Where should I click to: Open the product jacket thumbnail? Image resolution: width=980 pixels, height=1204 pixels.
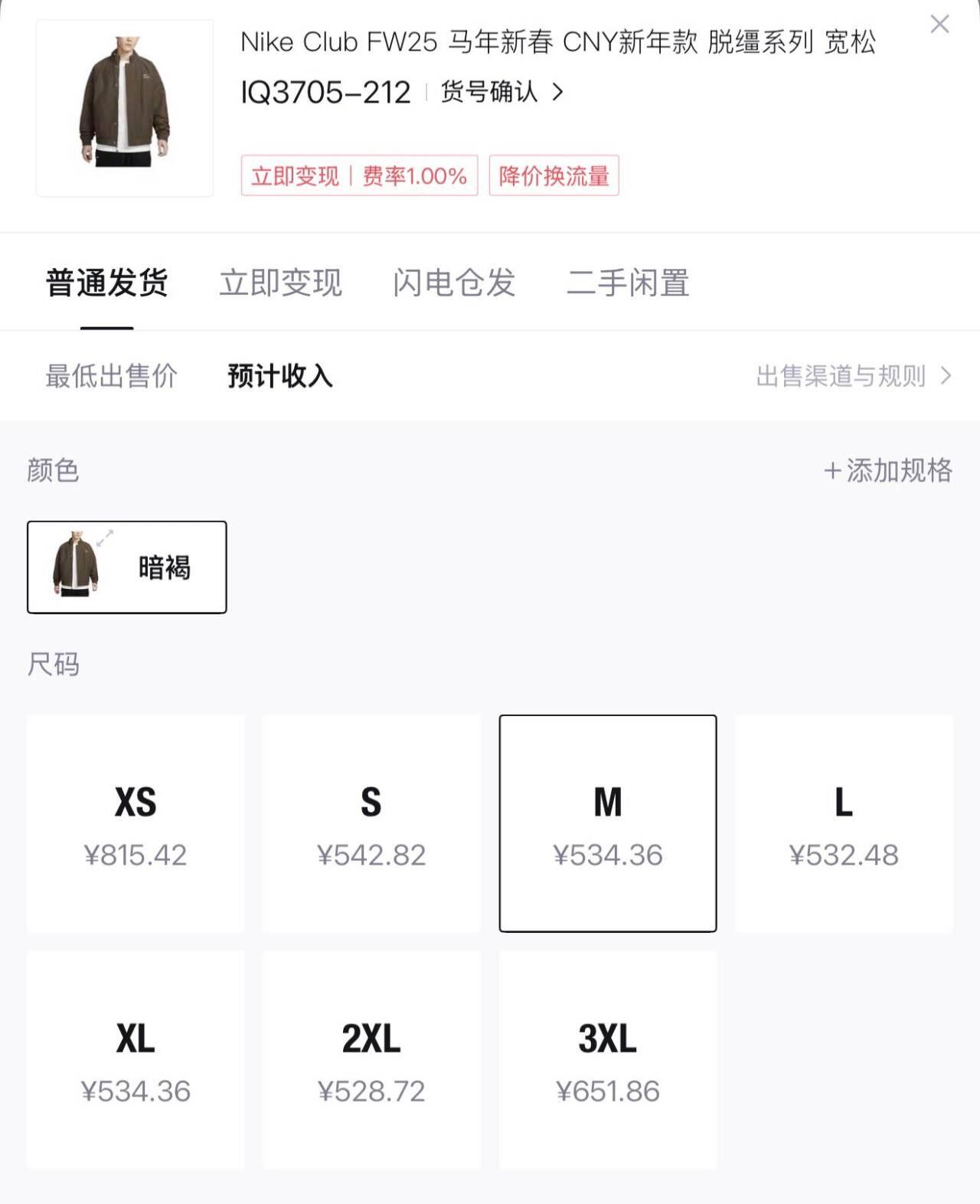(125, 108)
